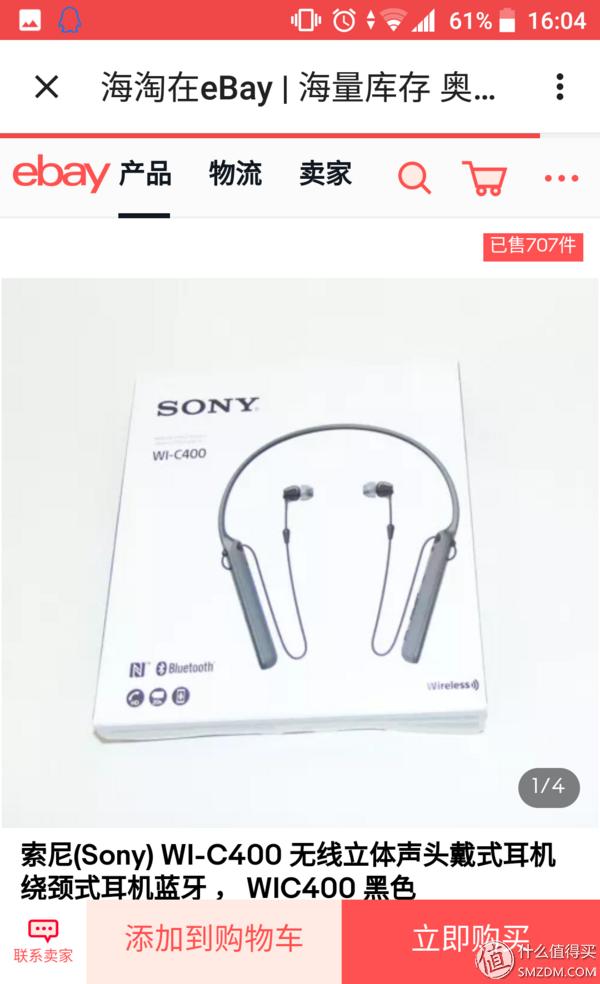Open the three-dot overflow menu
The image size is (600, 984).
(561, 179)
